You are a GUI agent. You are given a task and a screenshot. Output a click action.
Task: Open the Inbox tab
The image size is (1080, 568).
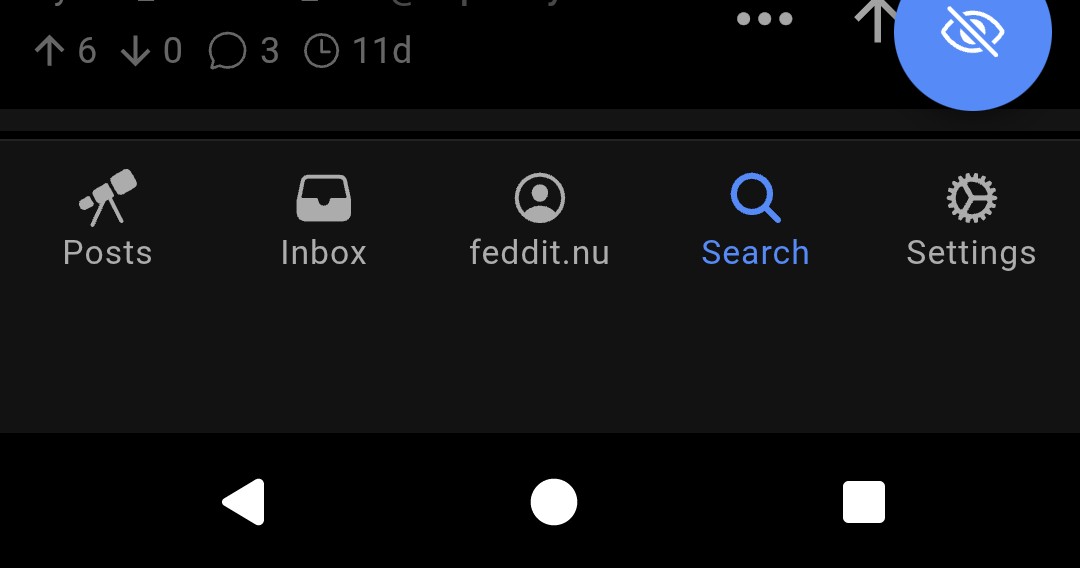point(323,220)
